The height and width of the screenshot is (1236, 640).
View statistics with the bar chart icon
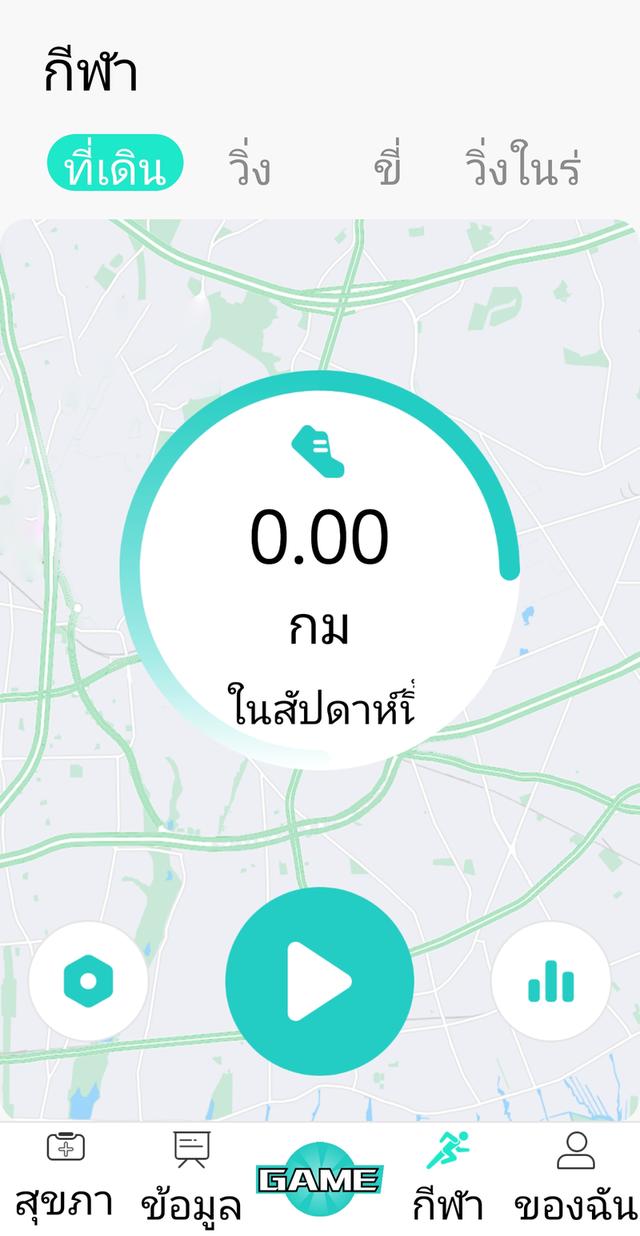[551, 981]
